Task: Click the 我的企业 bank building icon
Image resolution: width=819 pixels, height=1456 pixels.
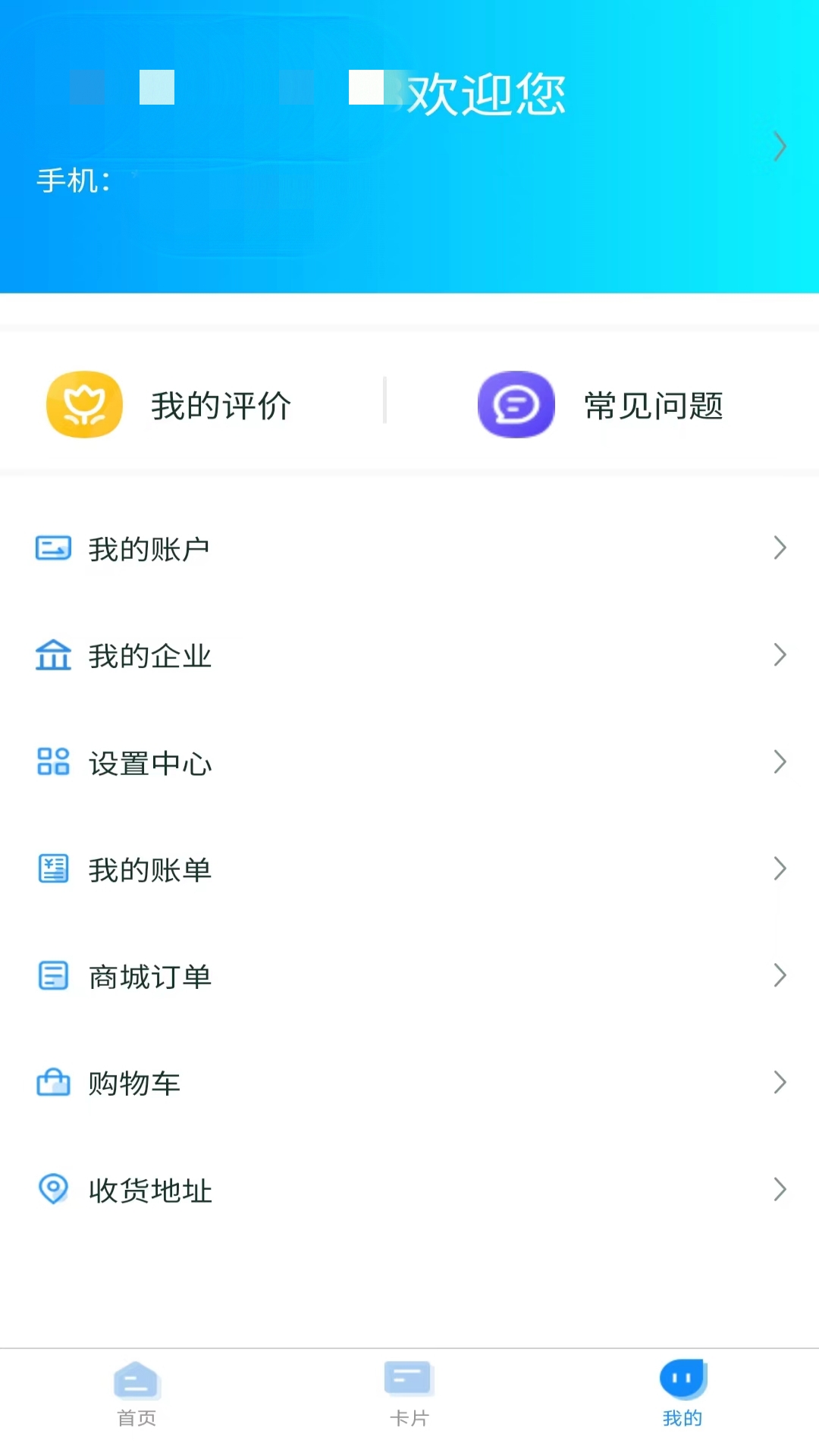Action: click(52, 655)
